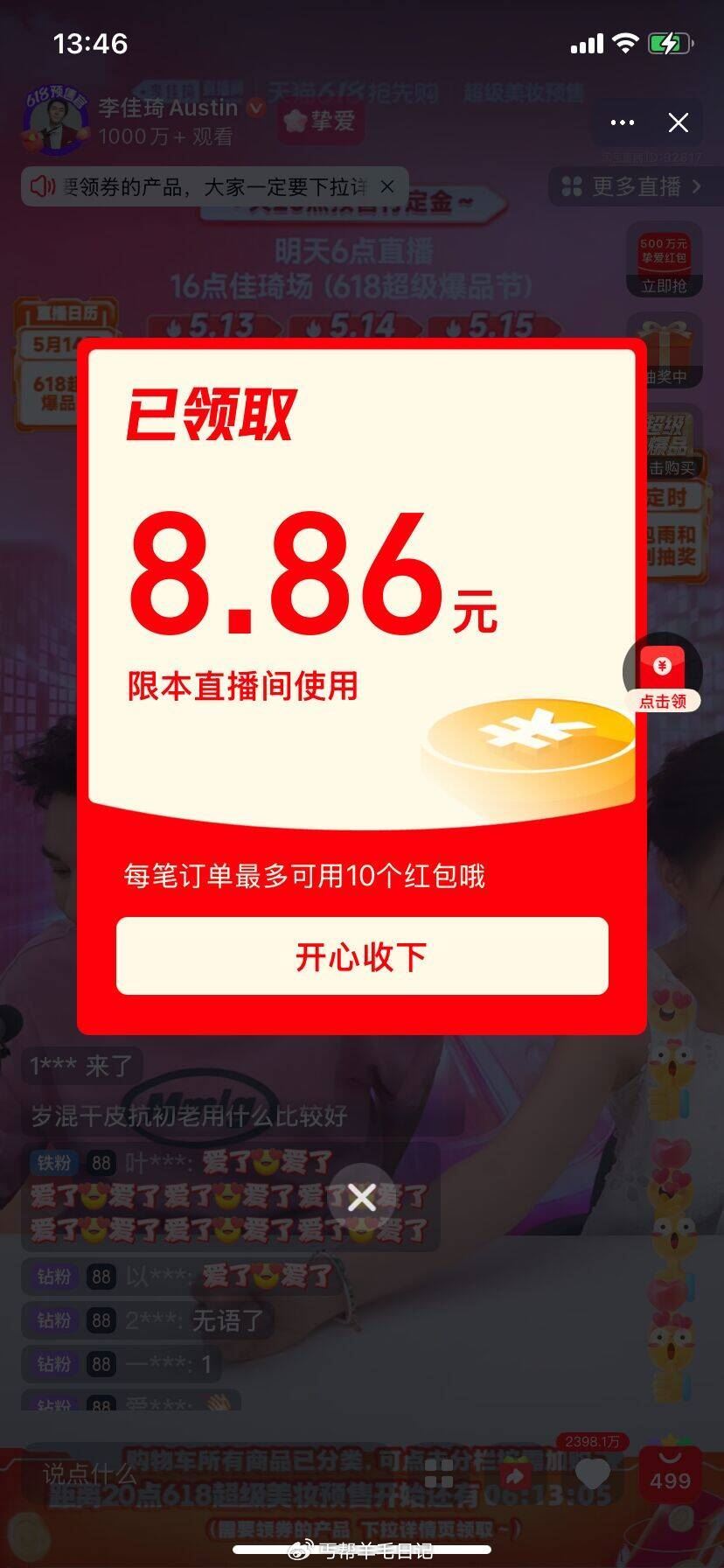Open the 抽奖中 lottery gift box
The height and width of the screenshot is (1568, 724).
665,353
